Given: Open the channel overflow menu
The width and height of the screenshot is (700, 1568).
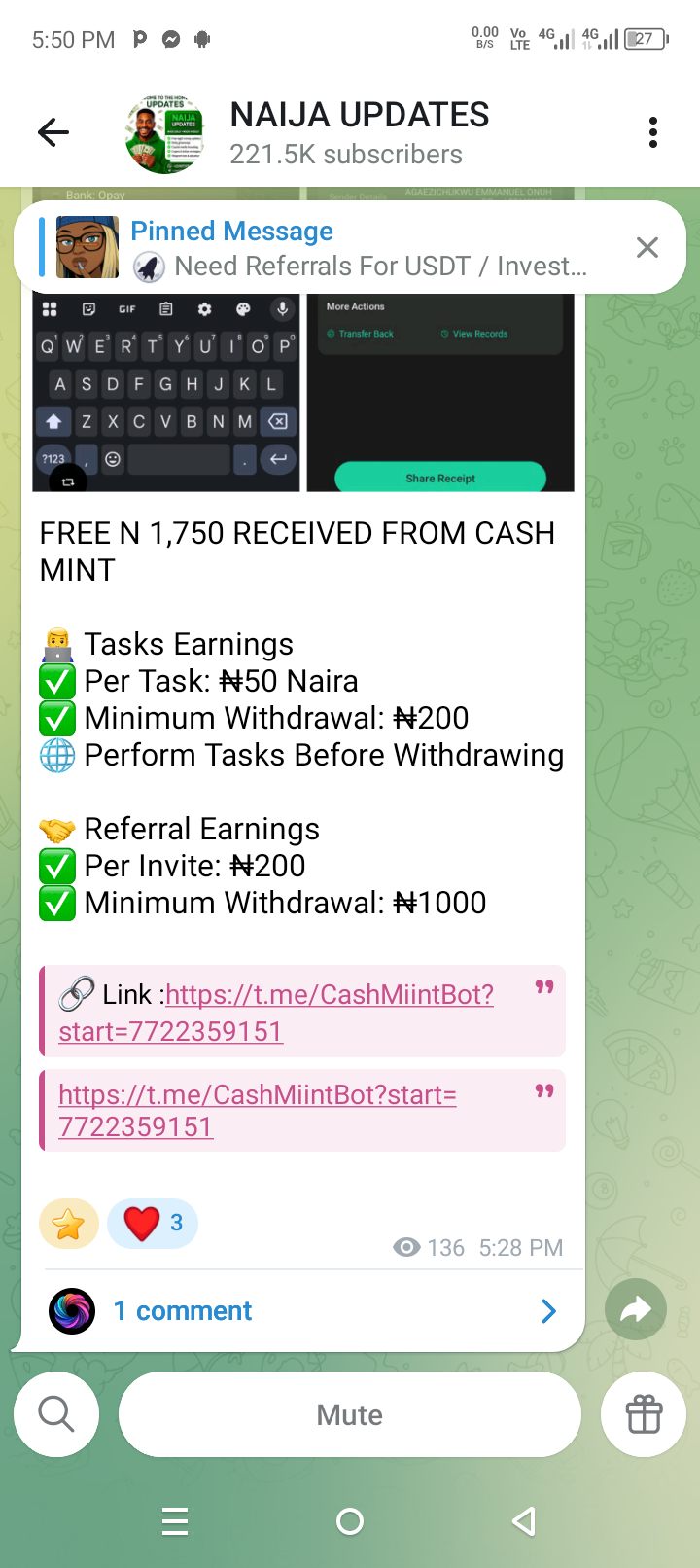Looking at the screenshot, I should pyautogui.click(x=652, y=132).
